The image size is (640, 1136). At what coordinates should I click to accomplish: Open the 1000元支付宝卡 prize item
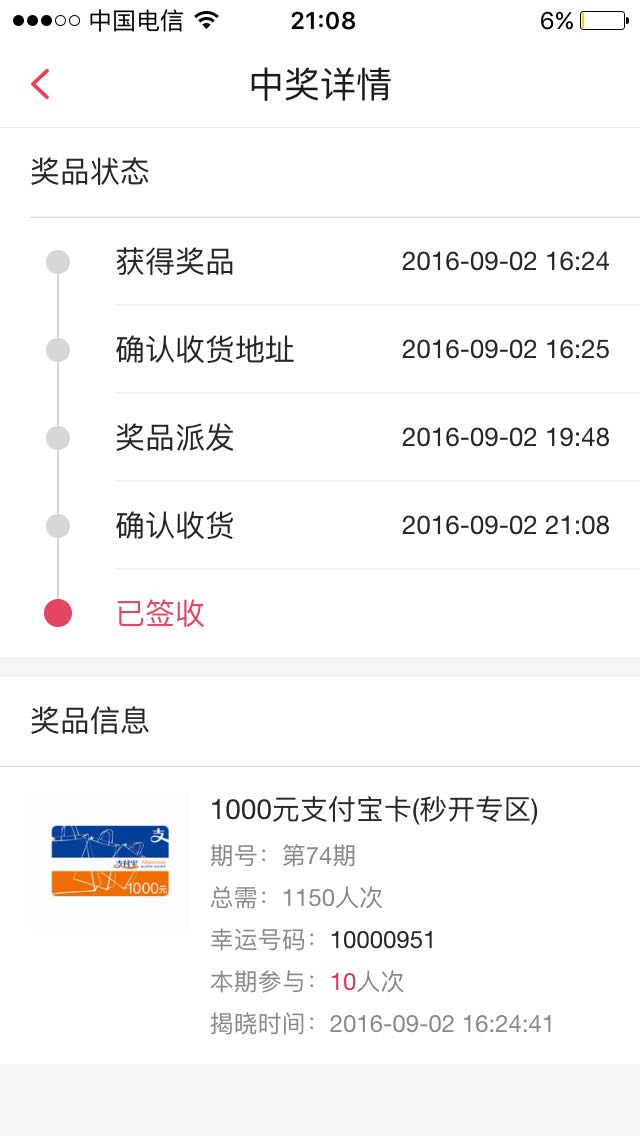[320, 915]
